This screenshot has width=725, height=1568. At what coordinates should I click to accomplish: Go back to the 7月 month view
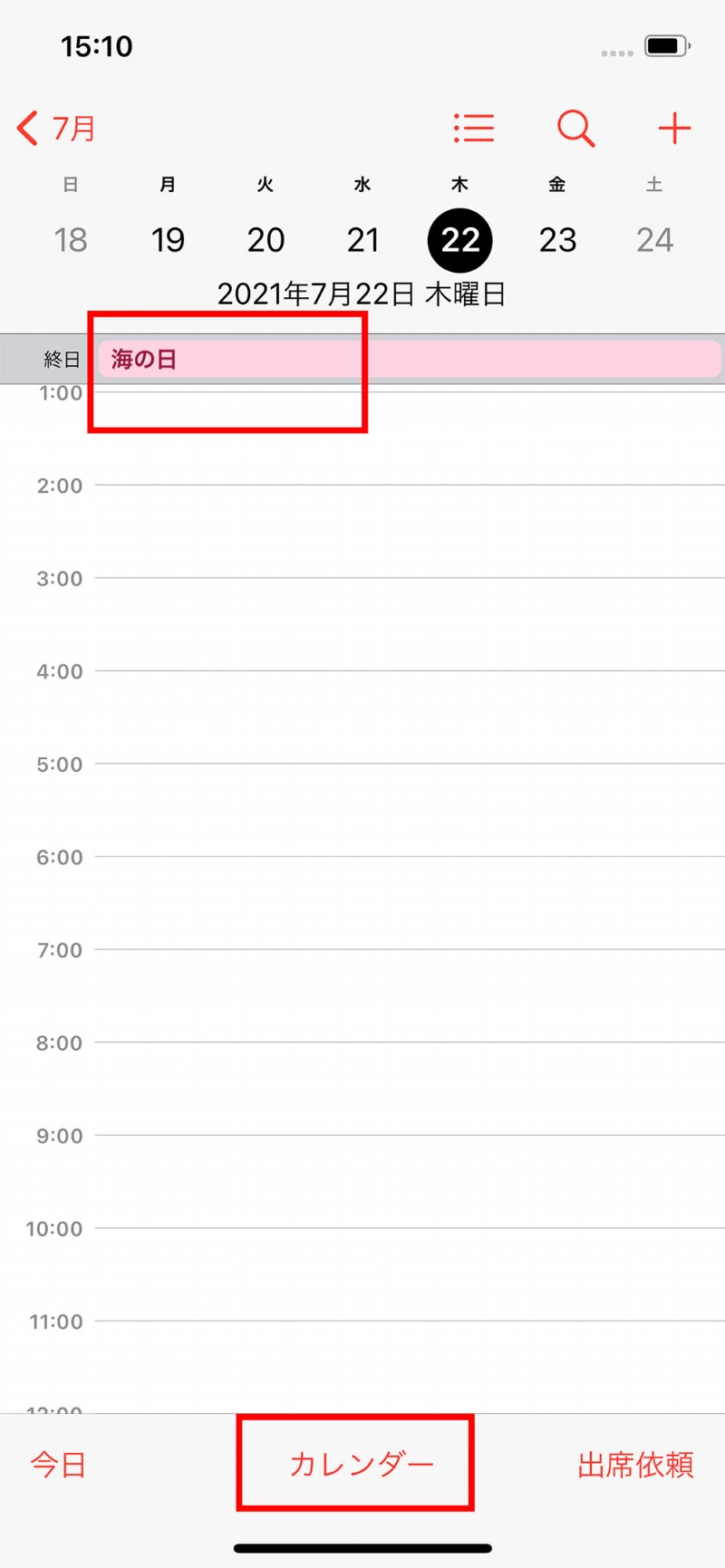56,129
